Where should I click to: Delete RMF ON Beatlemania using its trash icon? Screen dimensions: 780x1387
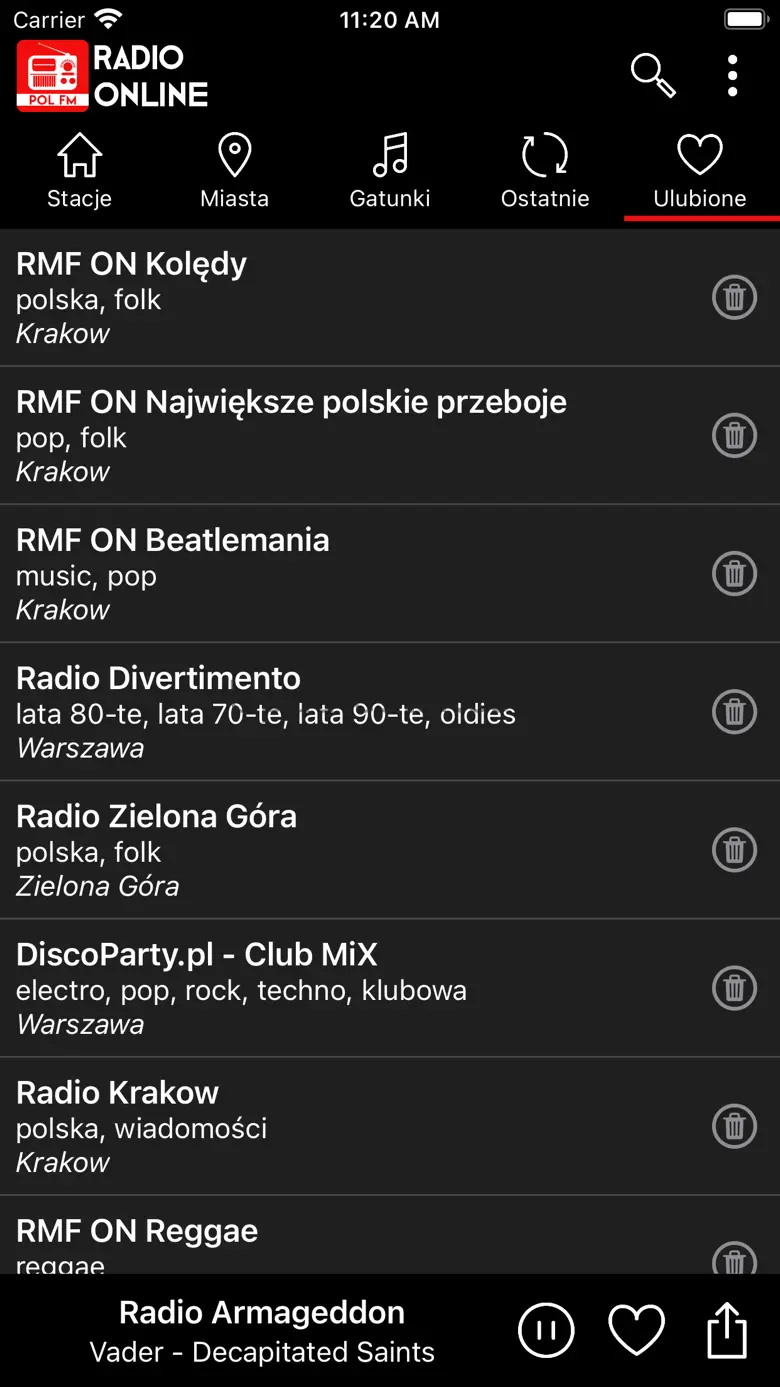(734, 573)
